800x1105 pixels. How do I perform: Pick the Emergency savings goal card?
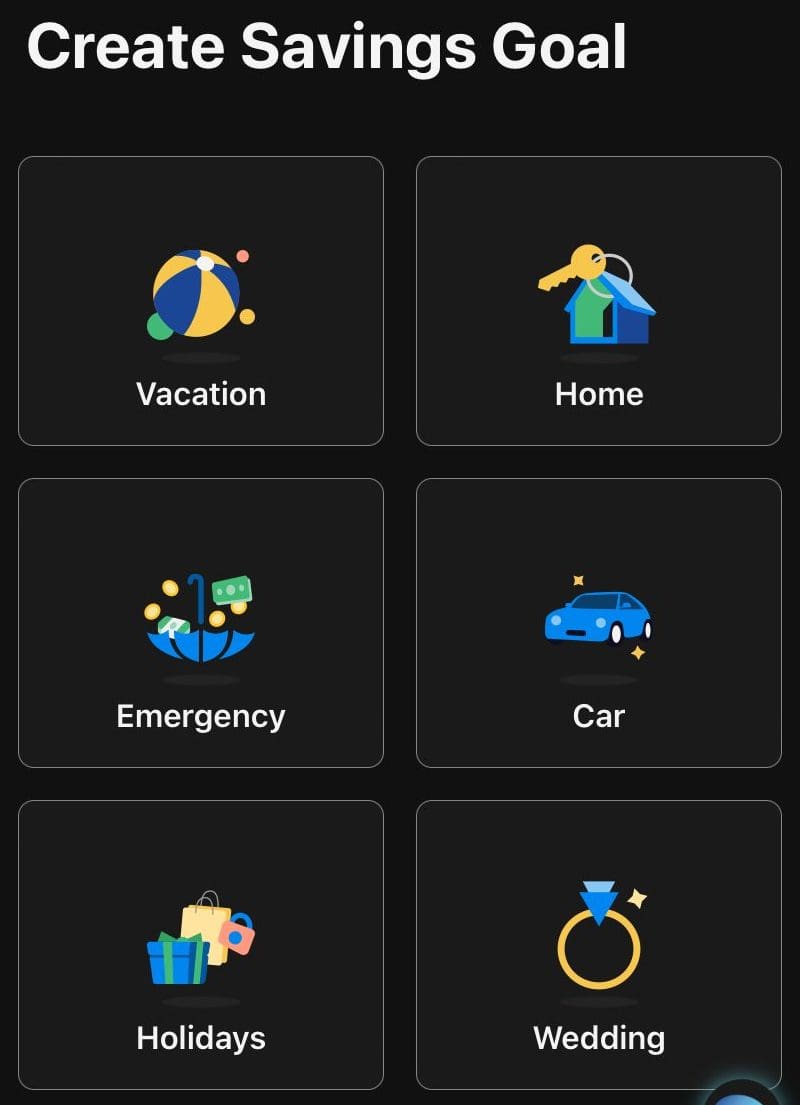click(200, 620)
